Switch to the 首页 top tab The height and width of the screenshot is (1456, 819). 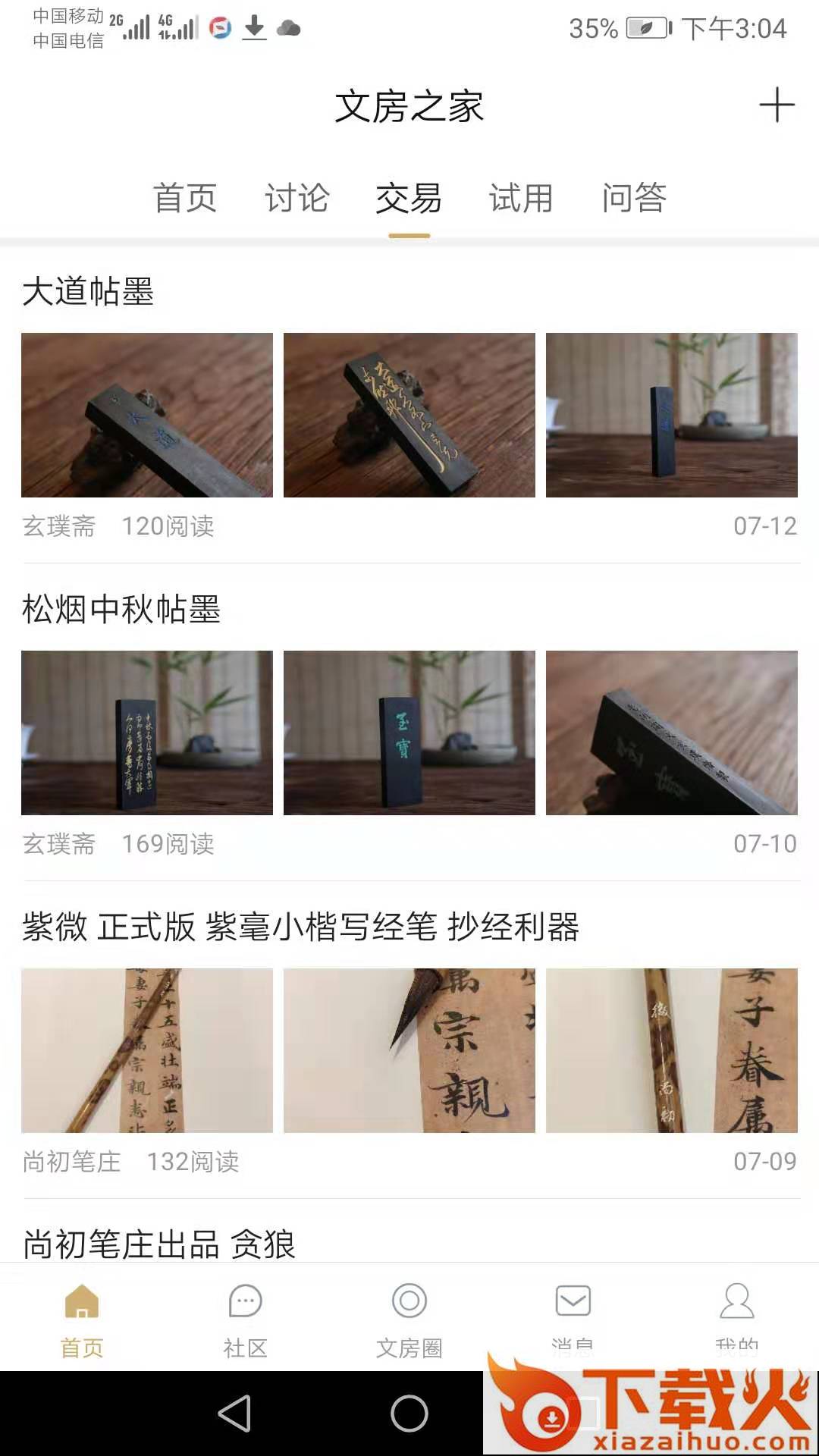coord(185,198)
